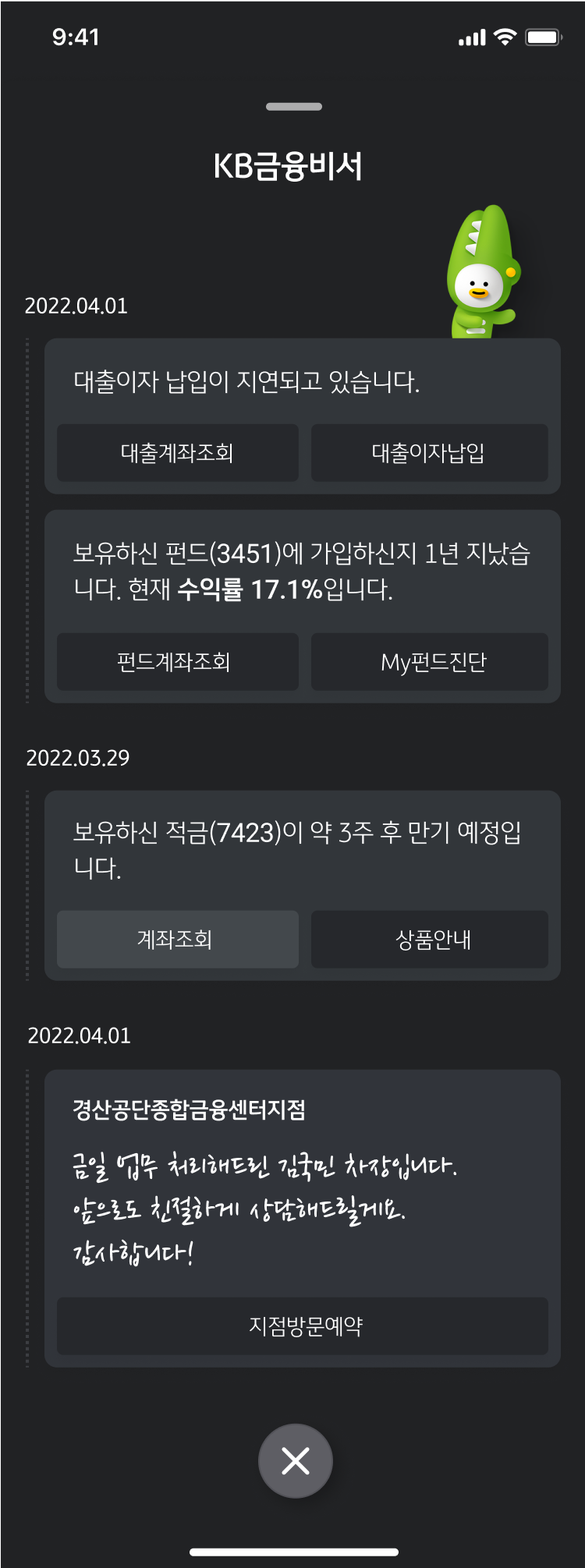Viewport: 585px width, 1568px height.
Task: Launch My펀드진단
Action: [429, 662]
